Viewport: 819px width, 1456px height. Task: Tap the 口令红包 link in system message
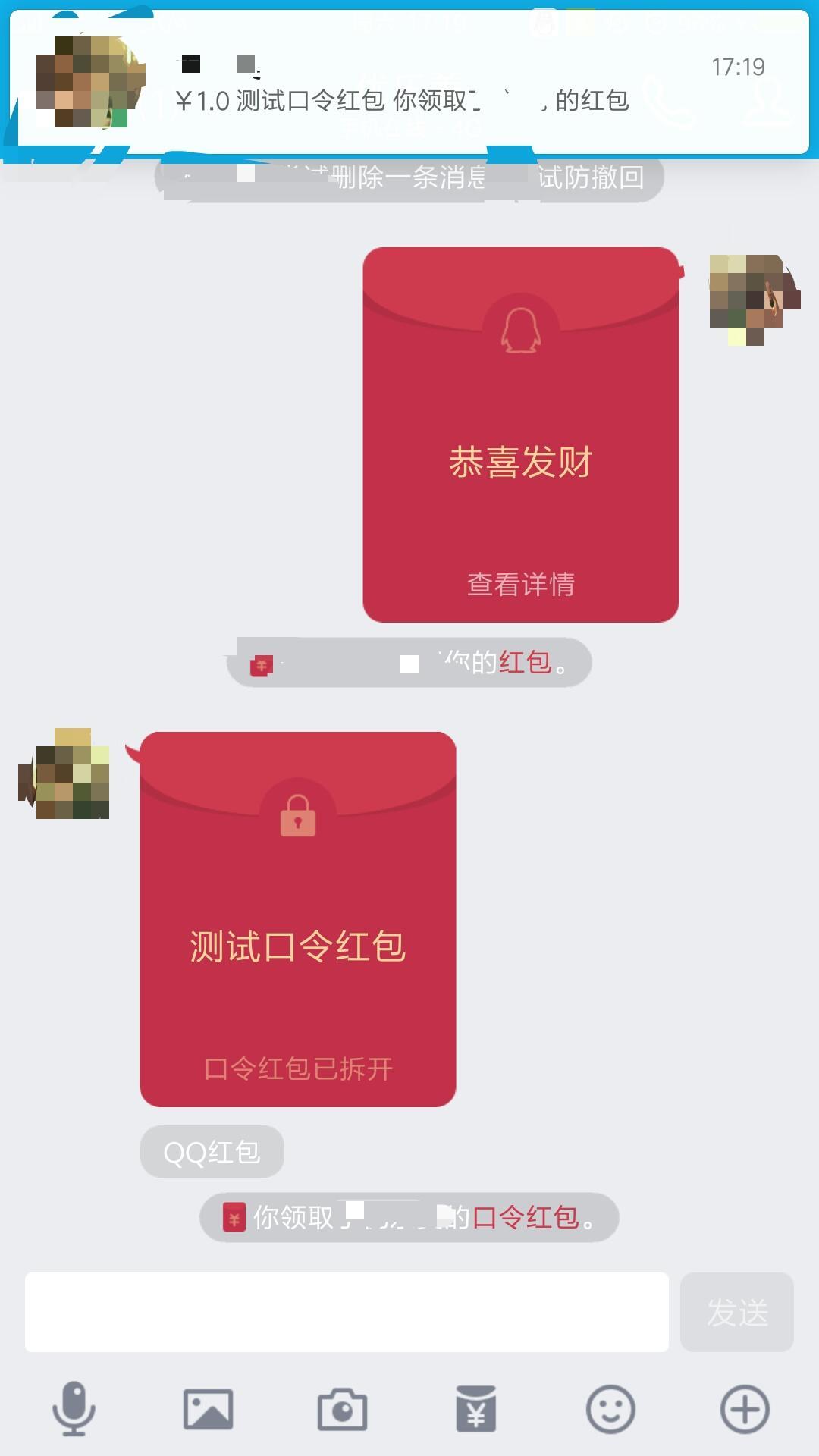point(526,1218)
